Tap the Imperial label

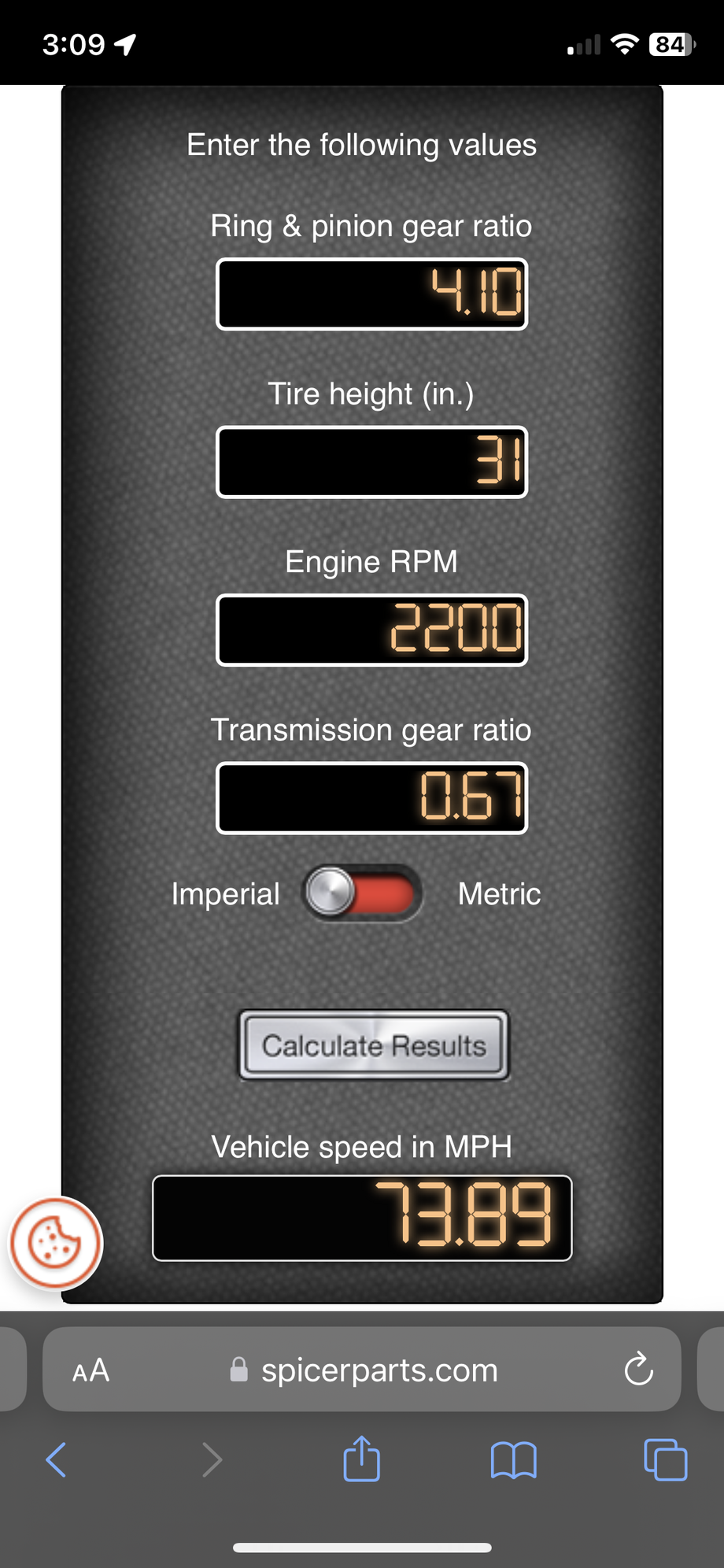pos(225,893)
